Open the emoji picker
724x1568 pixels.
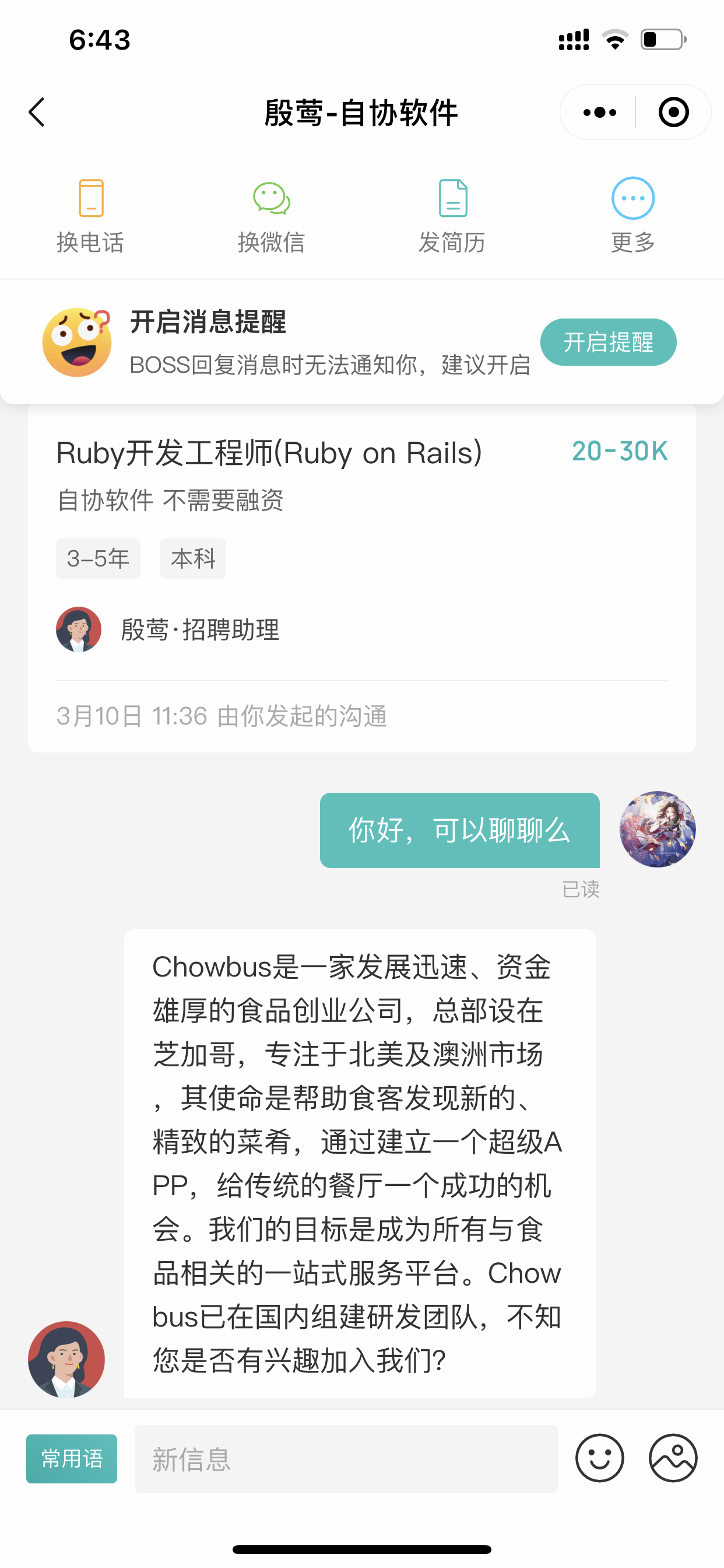pos(599,1458)
